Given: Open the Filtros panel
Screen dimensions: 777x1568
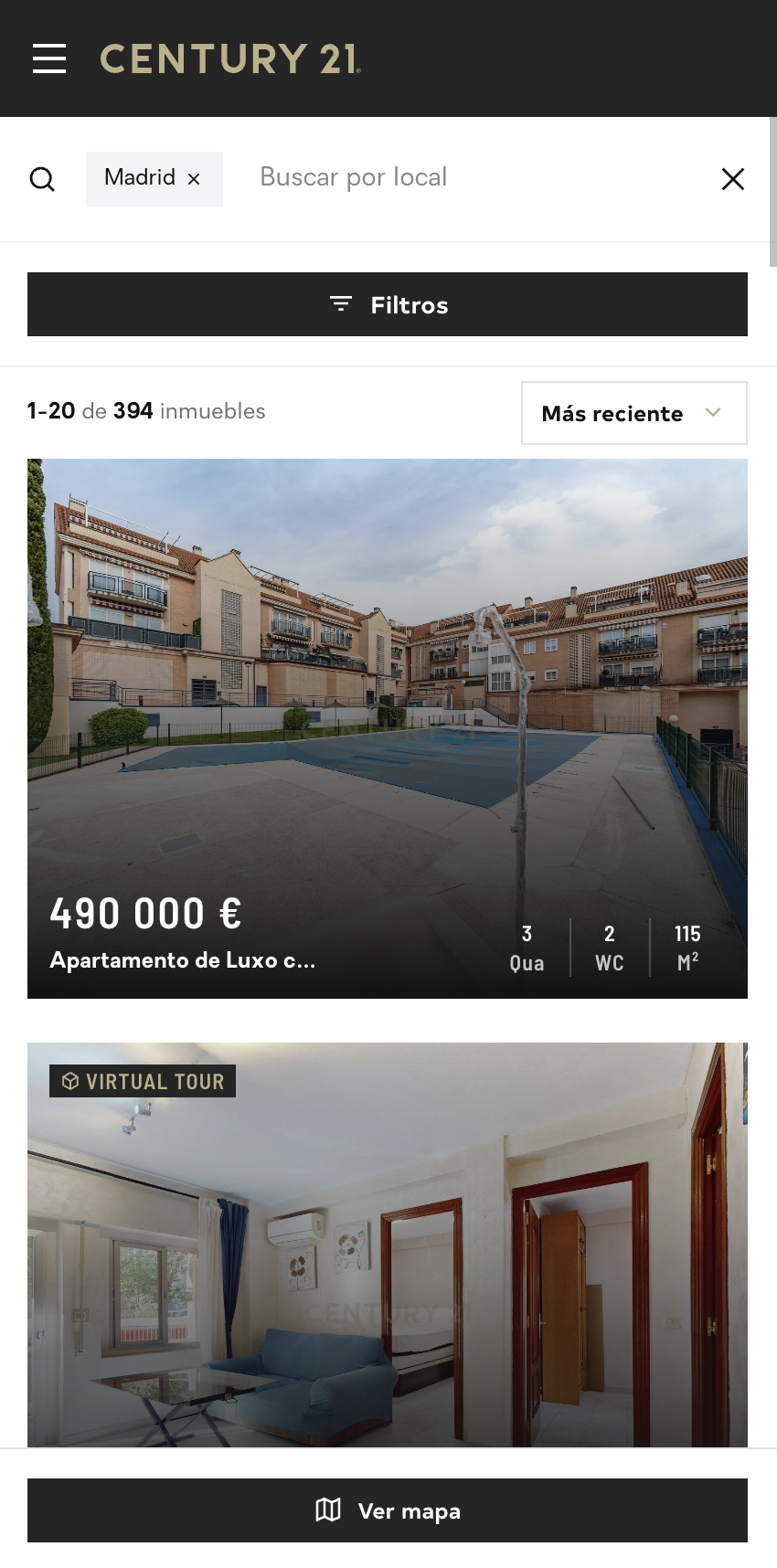Looking at the screenshot, I should pos(388,304).
